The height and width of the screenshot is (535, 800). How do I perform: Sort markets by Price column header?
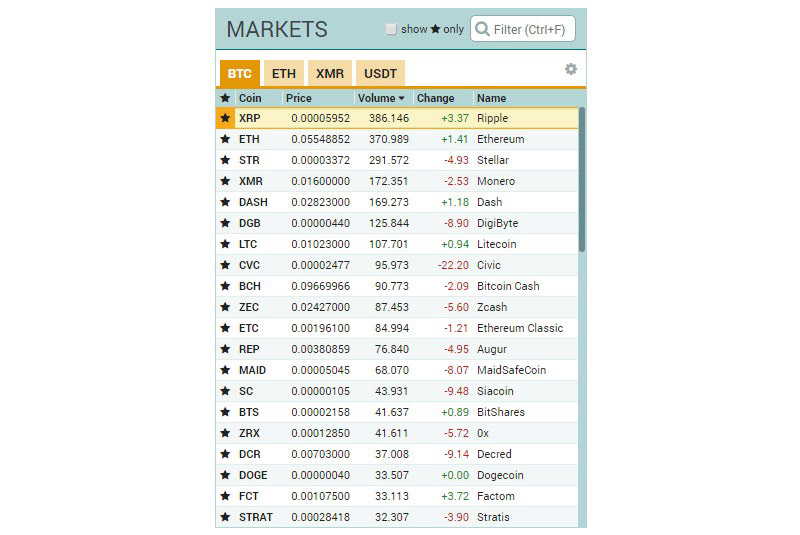click(x=299, y=98)
